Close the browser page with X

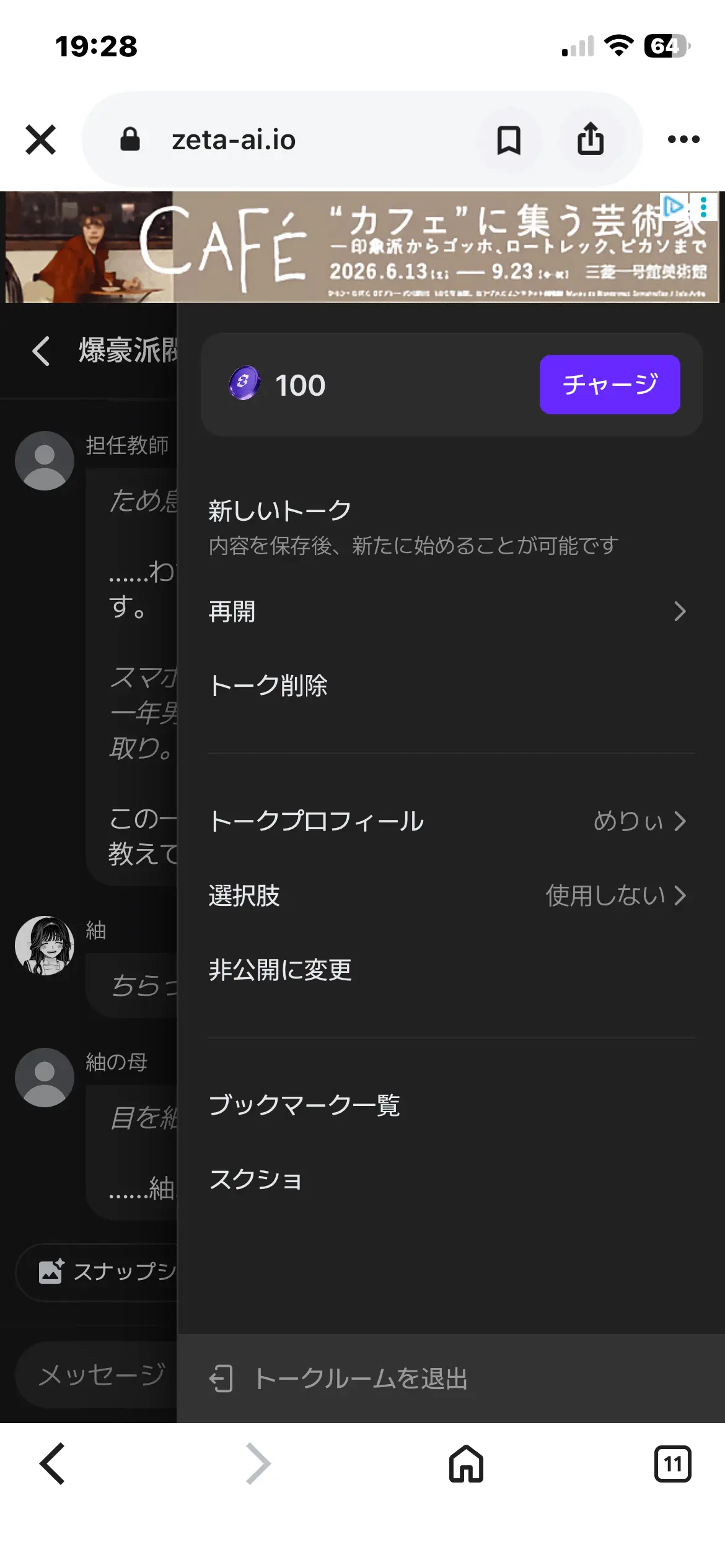(x=41, y=139)
